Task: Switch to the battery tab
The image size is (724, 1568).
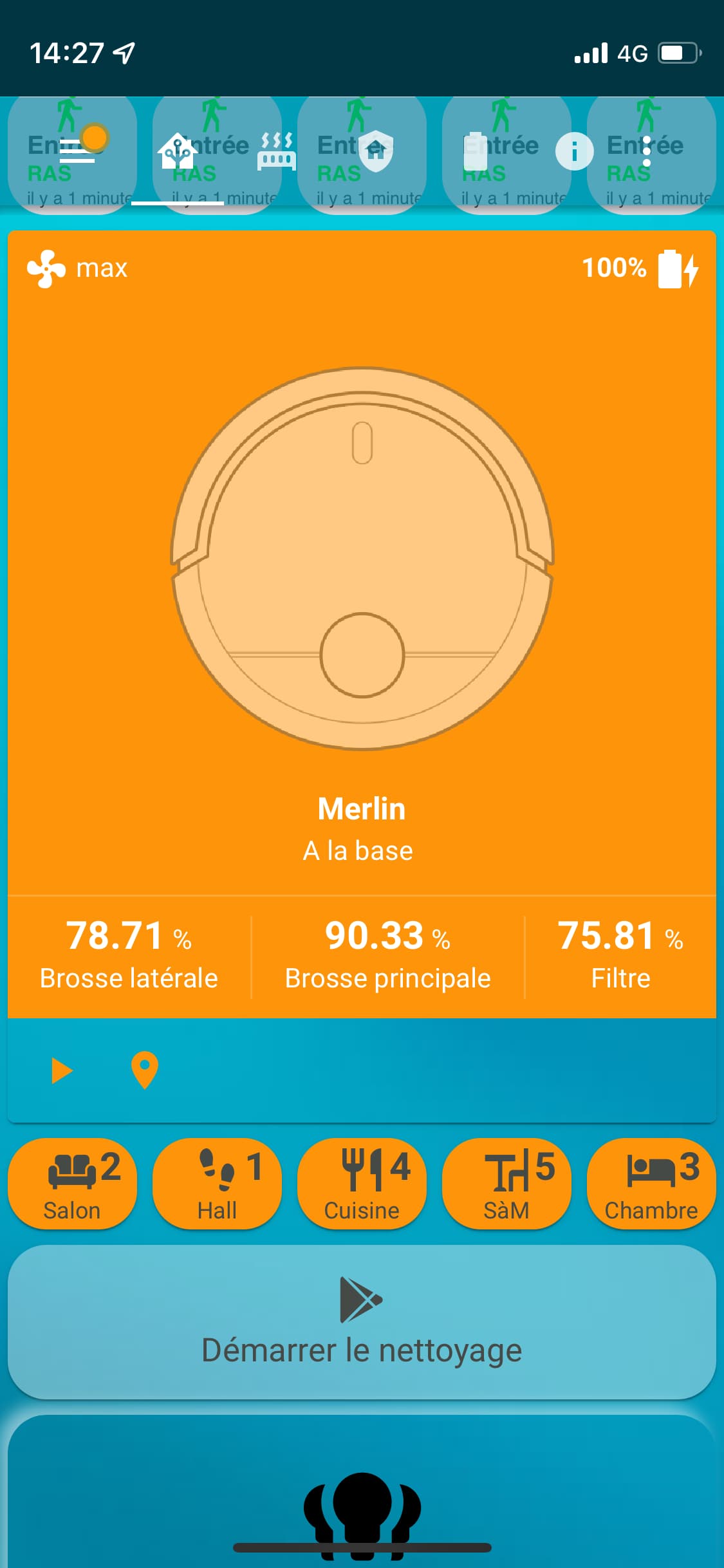Action: pos(475,152)
